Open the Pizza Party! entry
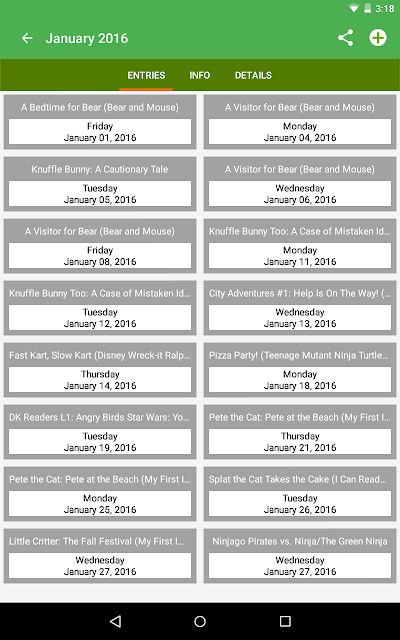Viewport: 400px width, 640px height. [300, 370]
